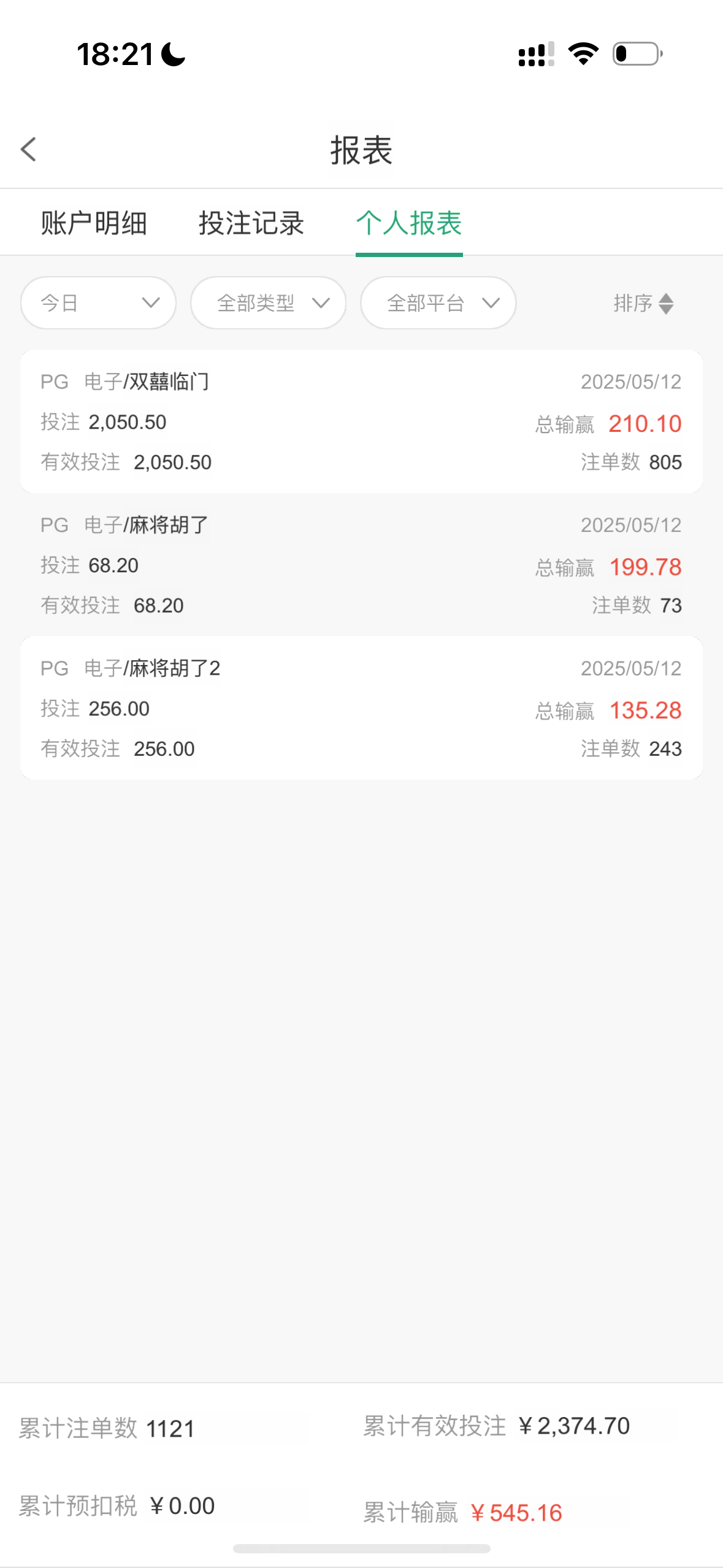Switch to the 账户明细 tab
Viewport: 723px width, 1568px height.
pyautogui.click(x=94, y=223)
